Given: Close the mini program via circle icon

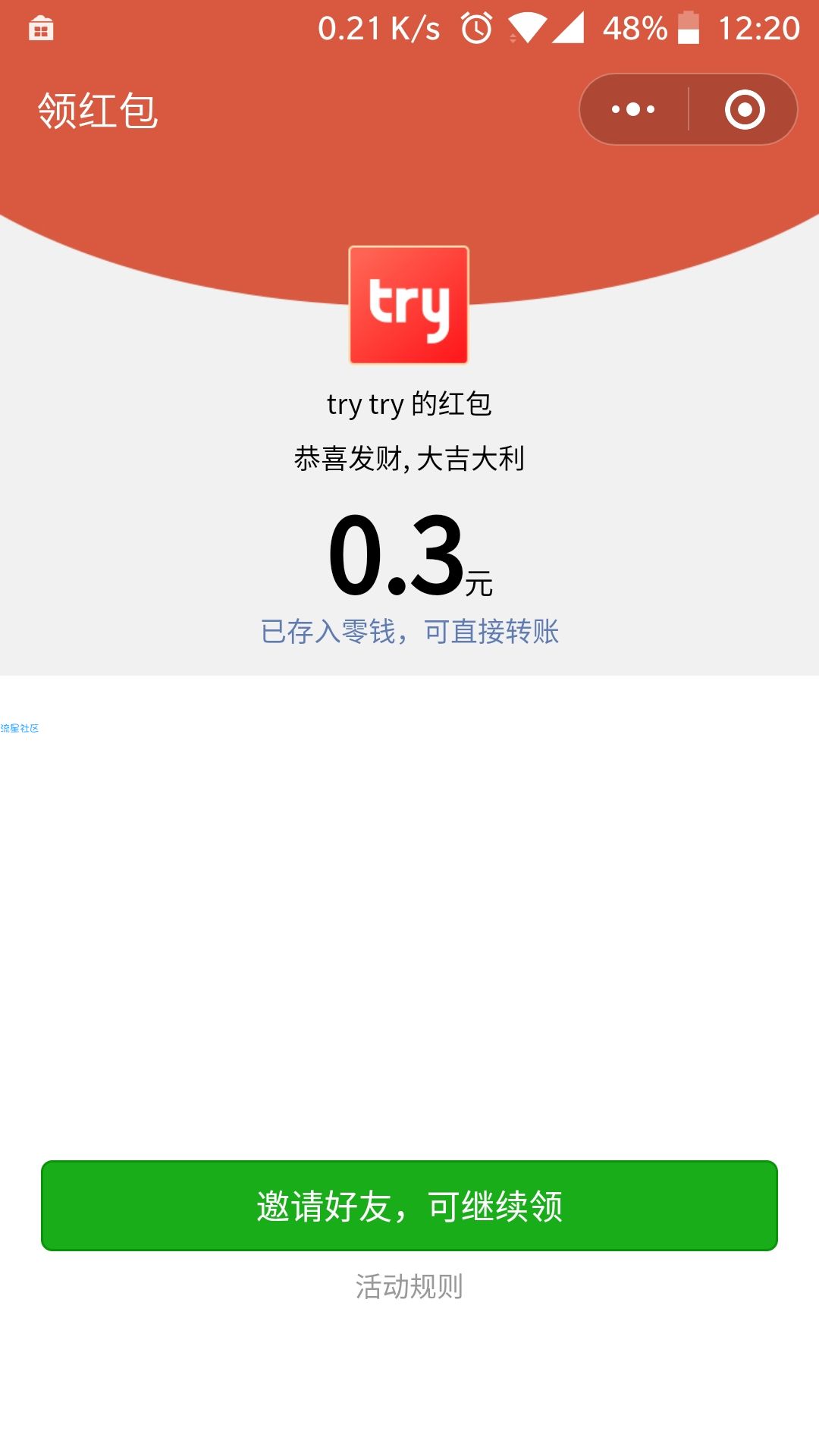Looking at the screenshot, I should (x=745, y=109).
